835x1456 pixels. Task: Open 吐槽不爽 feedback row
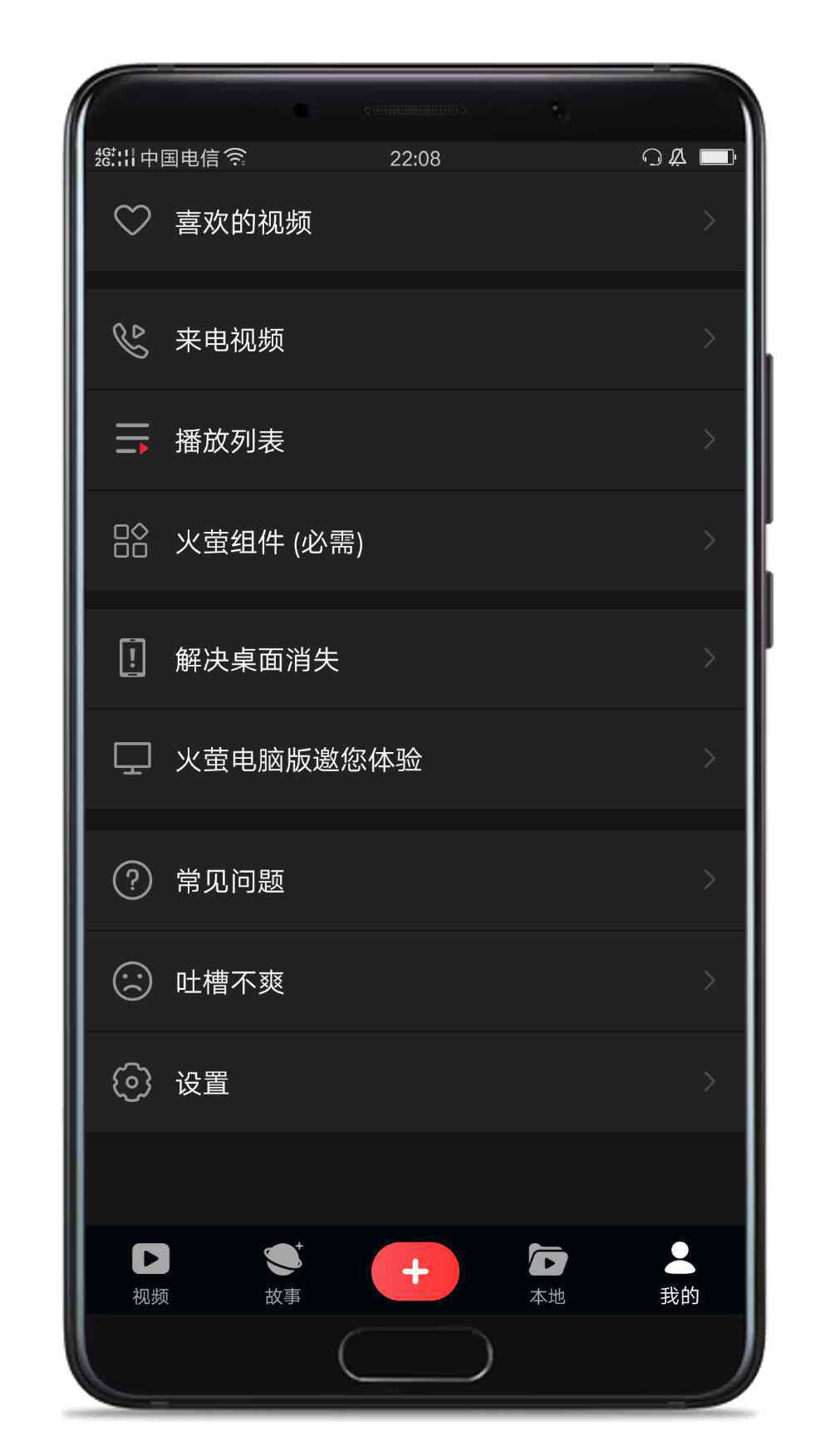pos(415,981)
